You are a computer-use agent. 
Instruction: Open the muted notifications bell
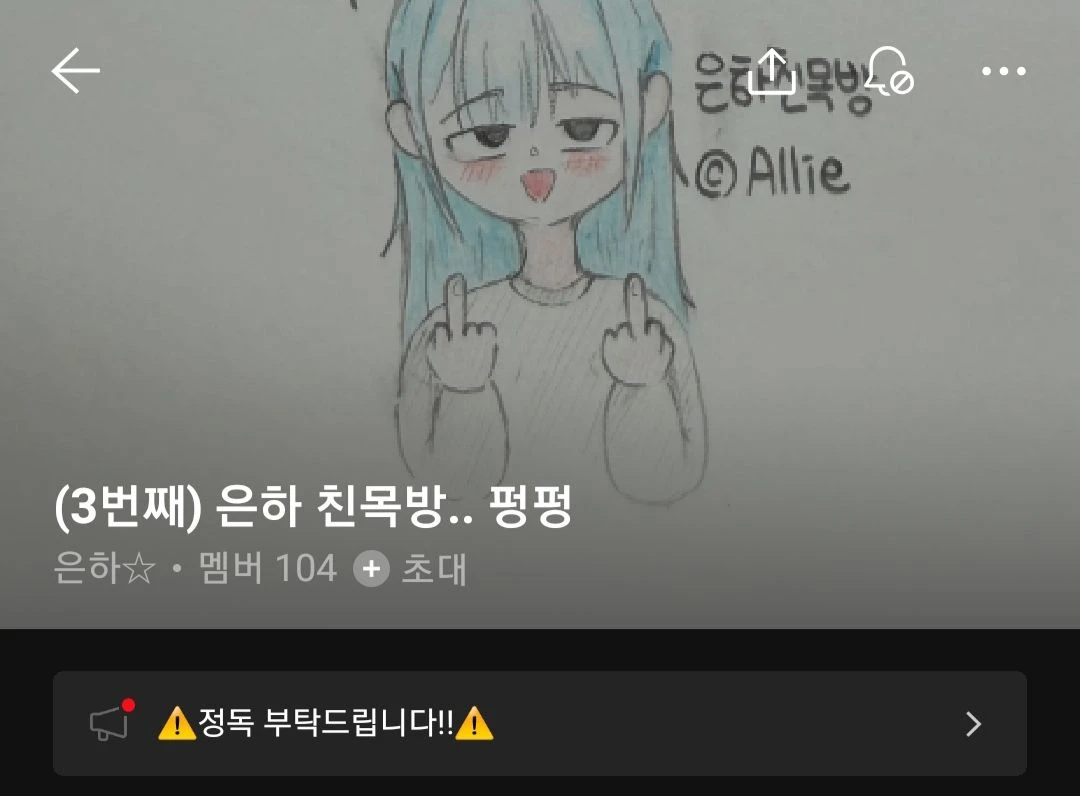pyautogui.click(x=888, y=71)
